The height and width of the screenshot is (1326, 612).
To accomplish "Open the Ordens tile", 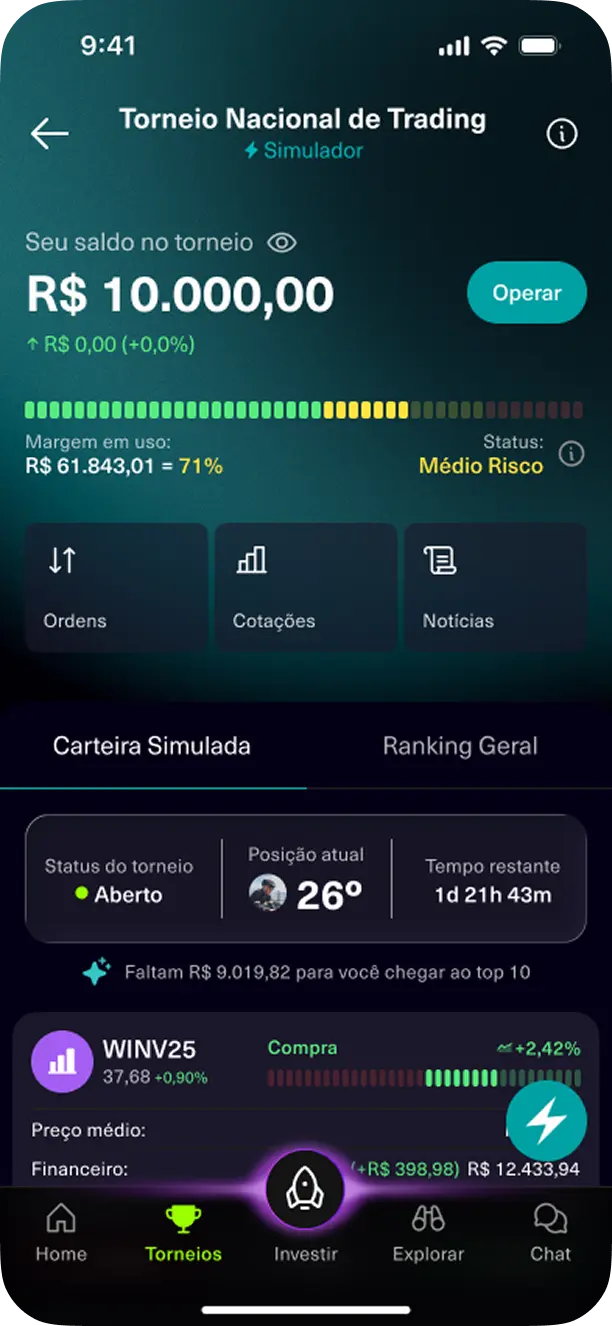I will point(116,587).
